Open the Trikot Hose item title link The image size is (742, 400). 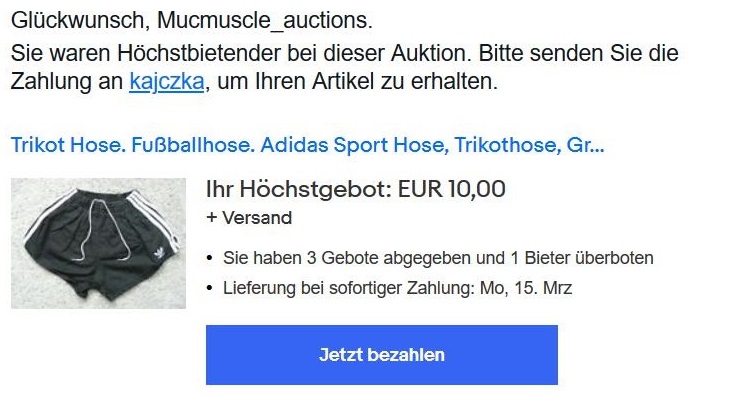coord(307,146)
